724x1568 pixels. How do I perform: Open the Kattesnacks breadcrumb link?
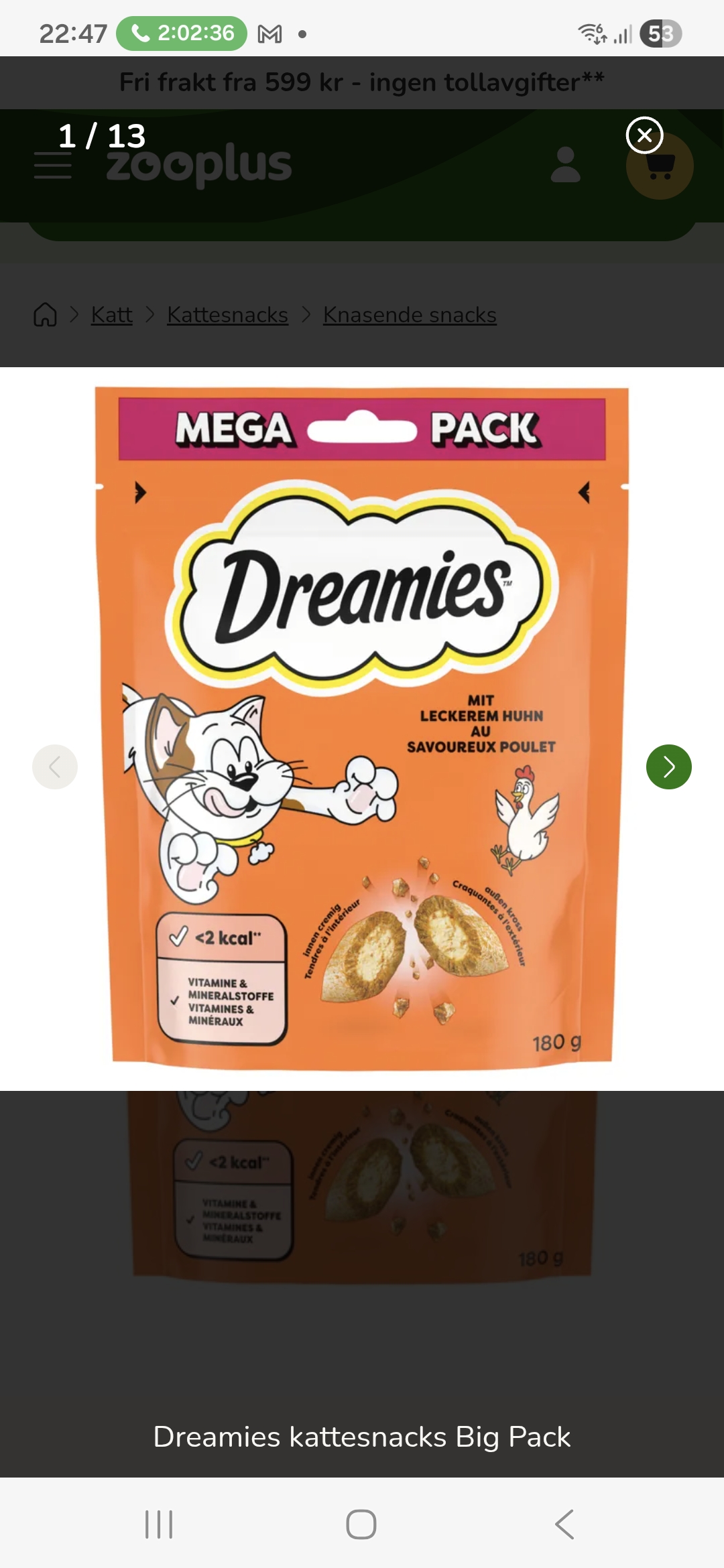coord(227,314)
